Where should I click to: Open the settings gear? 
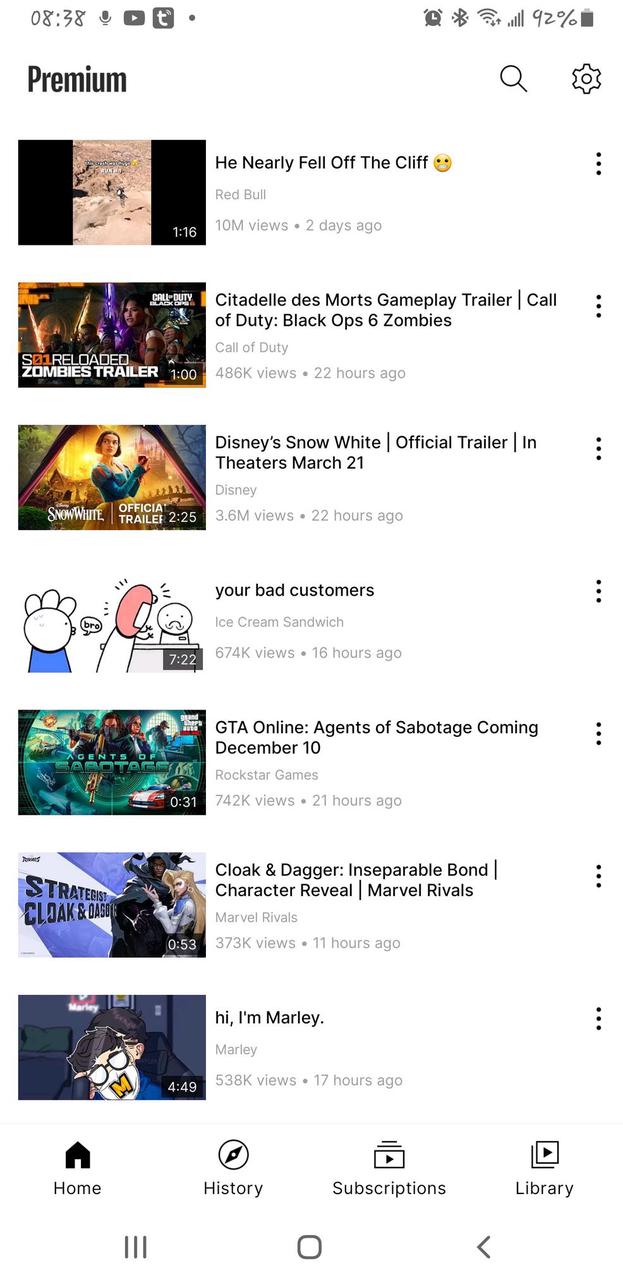586,79
